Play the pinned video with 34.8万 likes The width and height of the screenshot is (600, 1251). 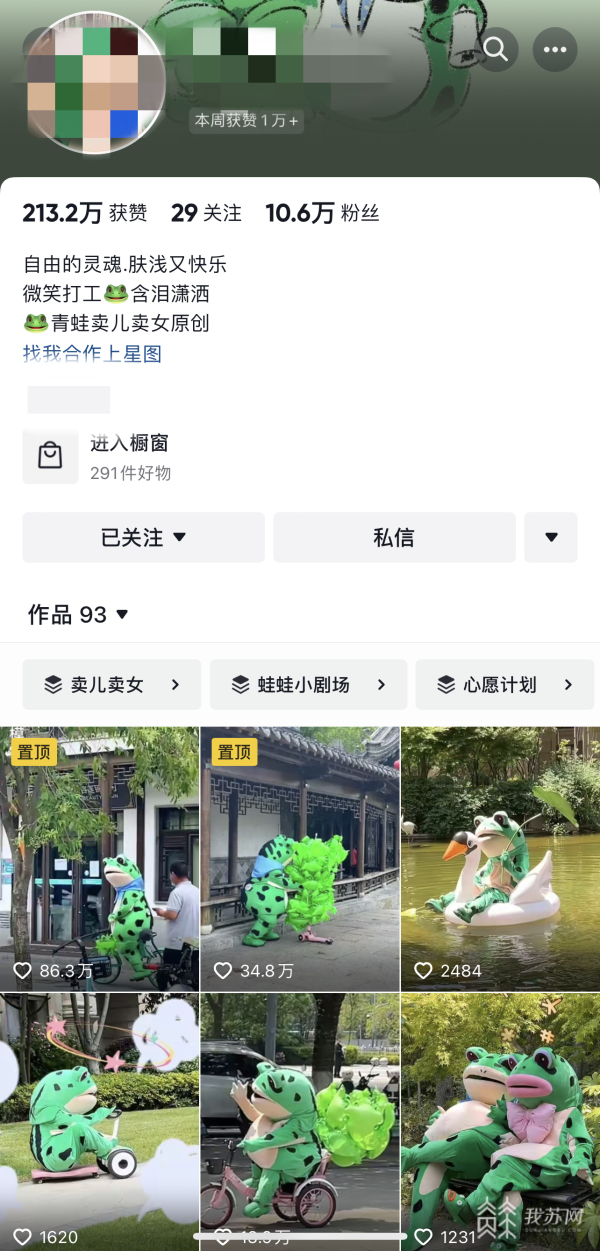[300, 858]
